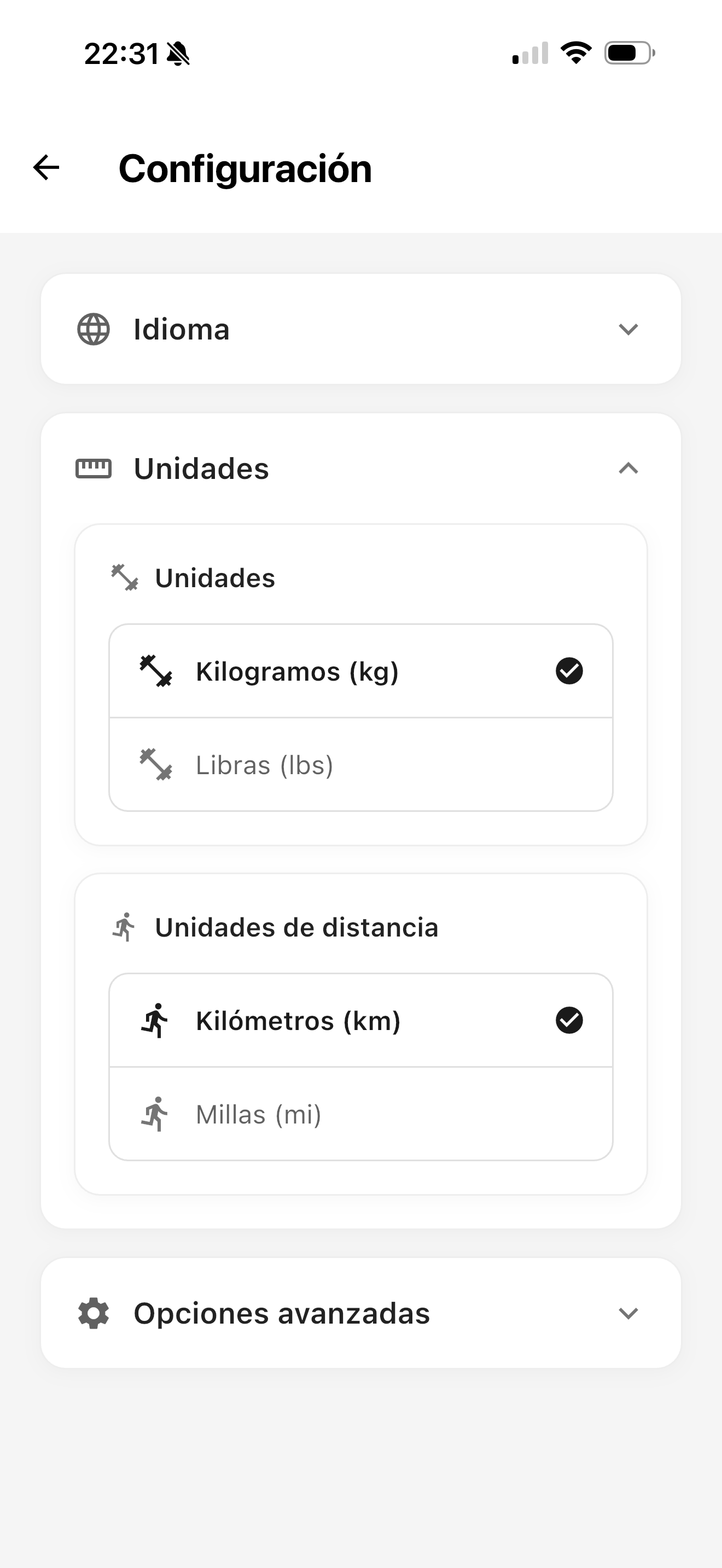Select Kilómetros (km) for distance
The height and width of the screenshot is (1568, 722).
pyautogui.click(x=360, y=1021)
